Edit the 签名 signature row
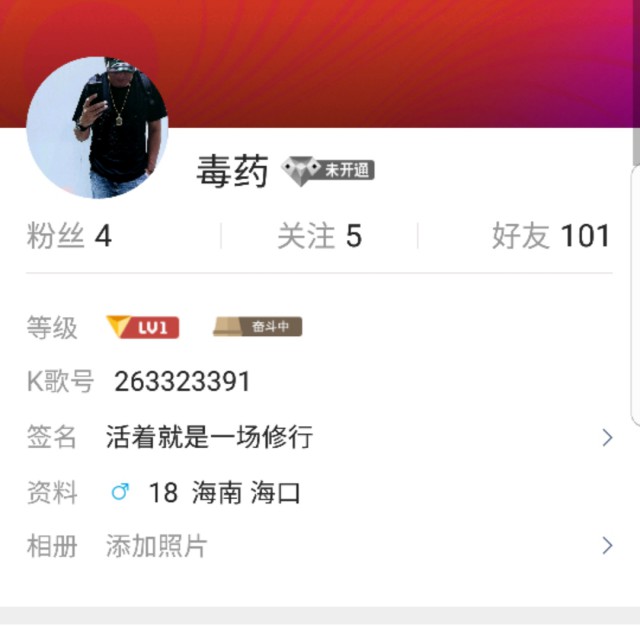Image resolution: width=640 pixels, height=640 pixels. click(x=320, y=437)
